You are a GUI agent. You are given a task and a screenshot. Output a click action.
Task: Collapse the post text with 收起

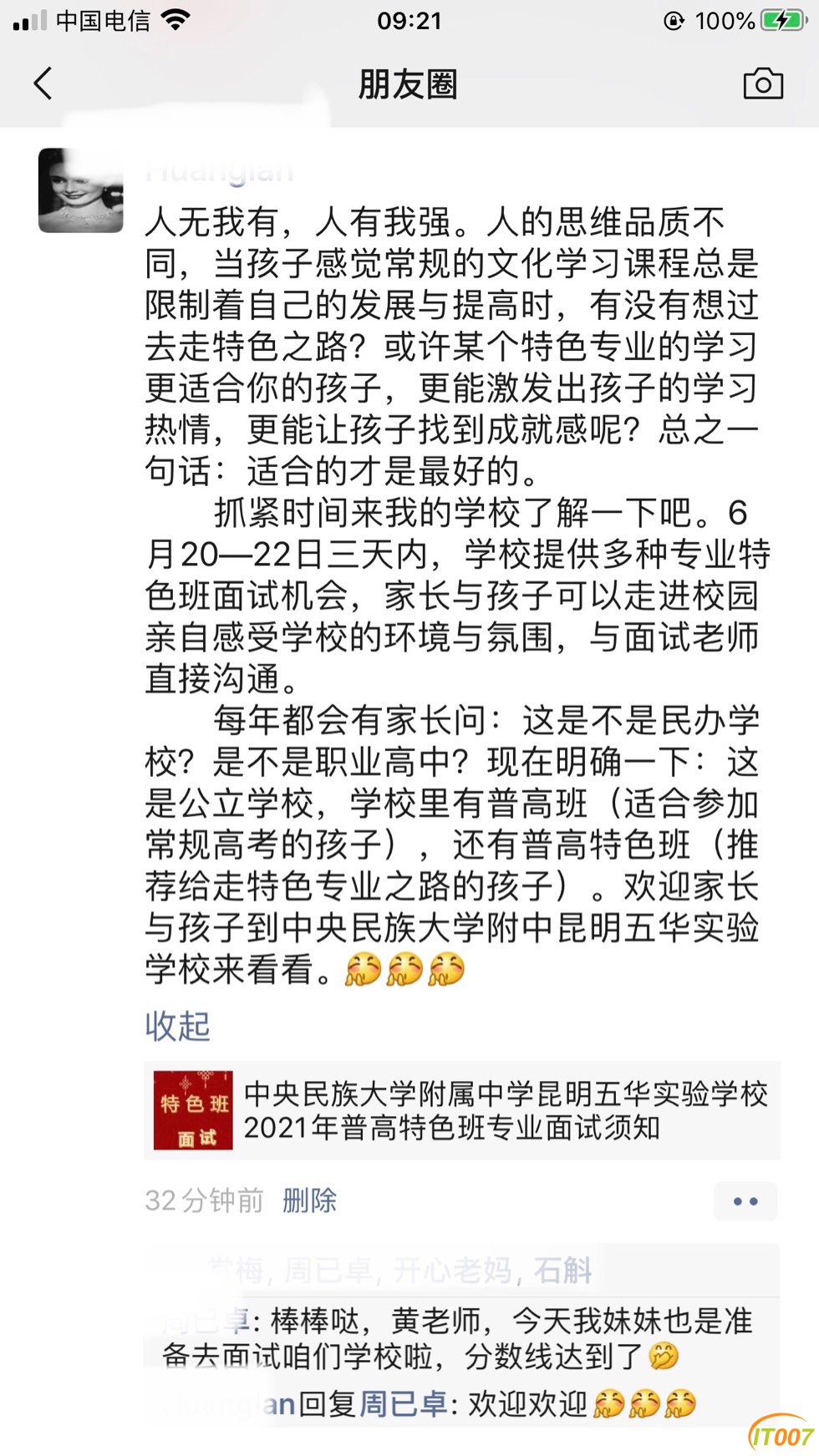coord(177,1026)
